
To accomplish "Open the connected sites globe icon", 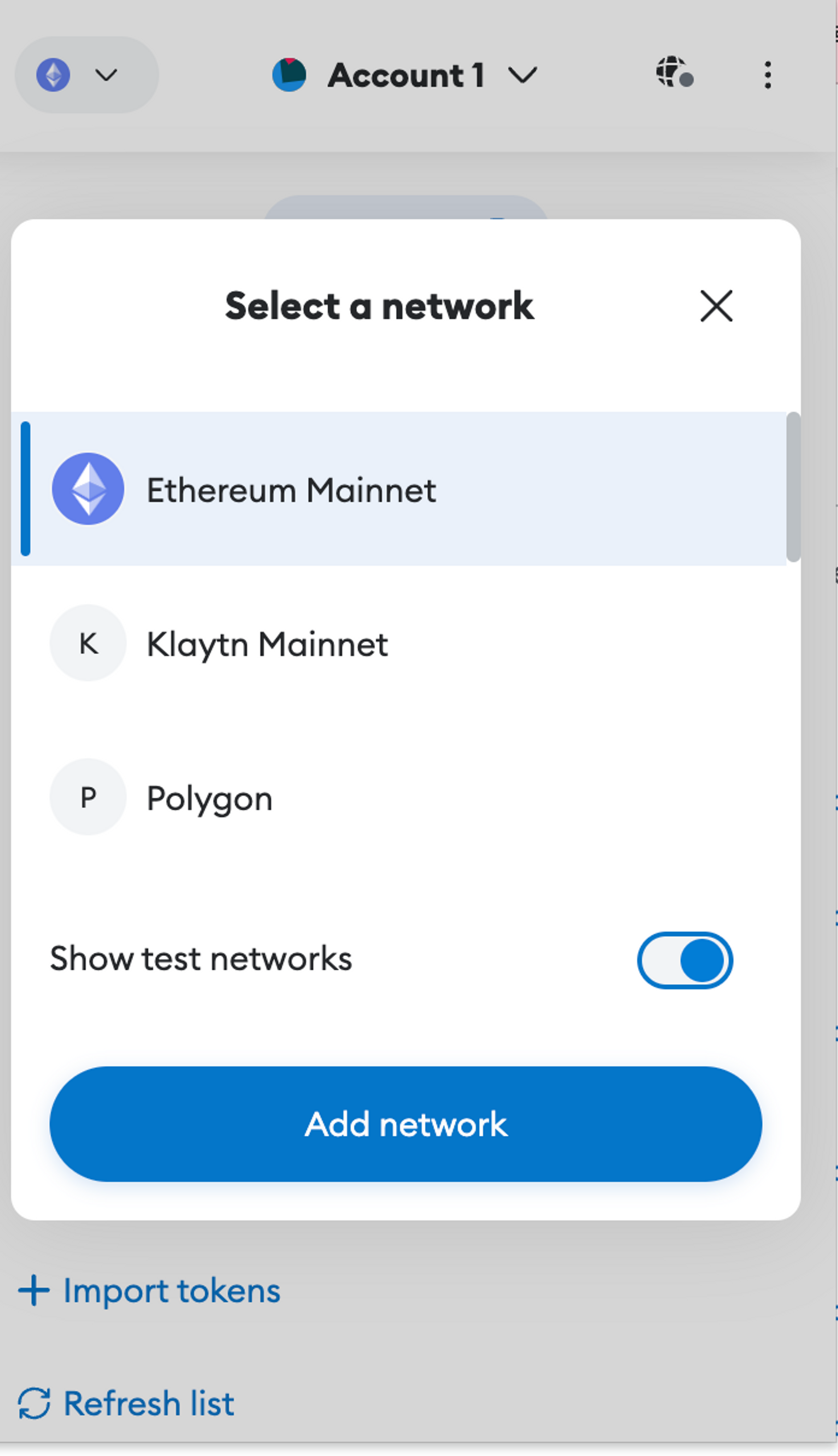I will click(x=673, y=73).
